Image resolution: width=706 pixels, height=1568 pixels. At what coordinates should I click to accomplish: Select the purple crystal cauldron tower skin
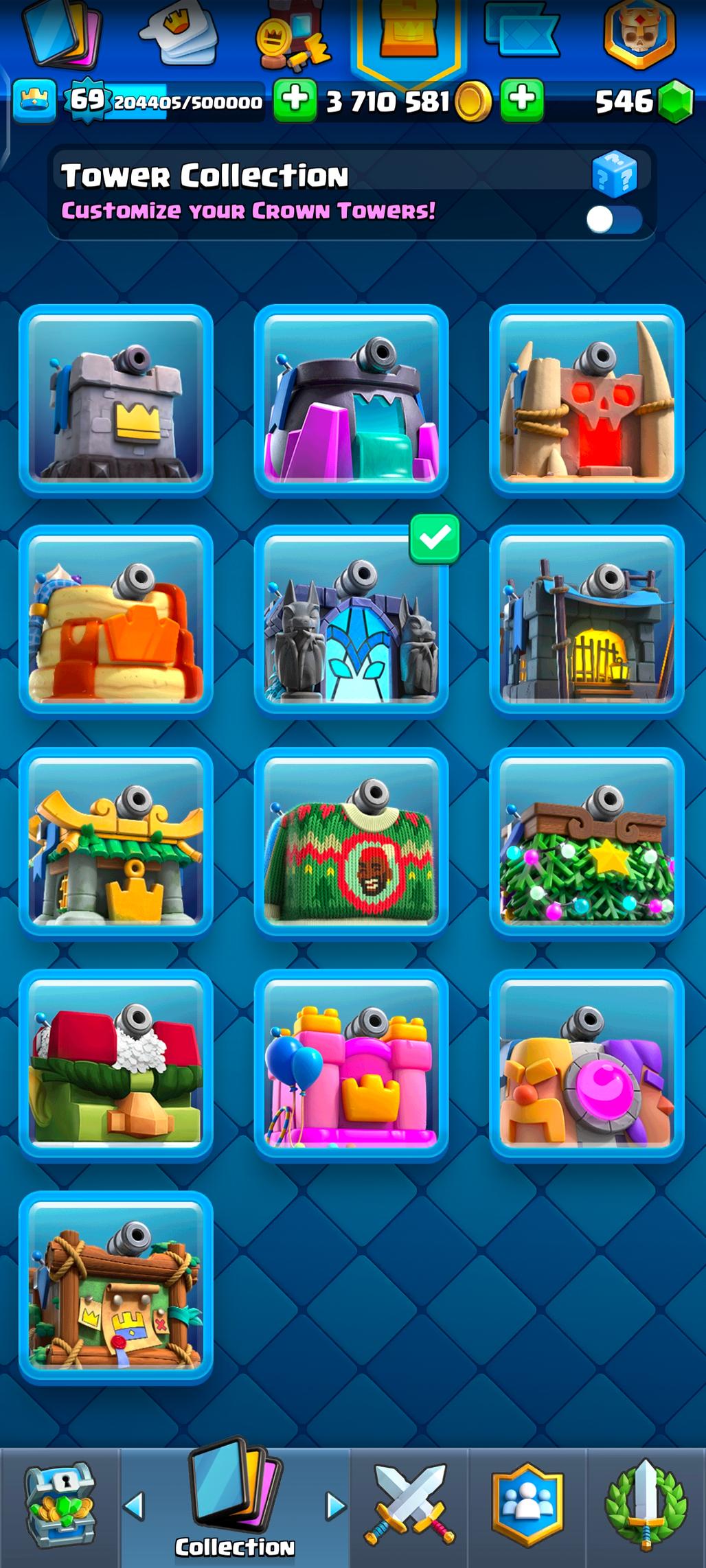coord(351,402)
